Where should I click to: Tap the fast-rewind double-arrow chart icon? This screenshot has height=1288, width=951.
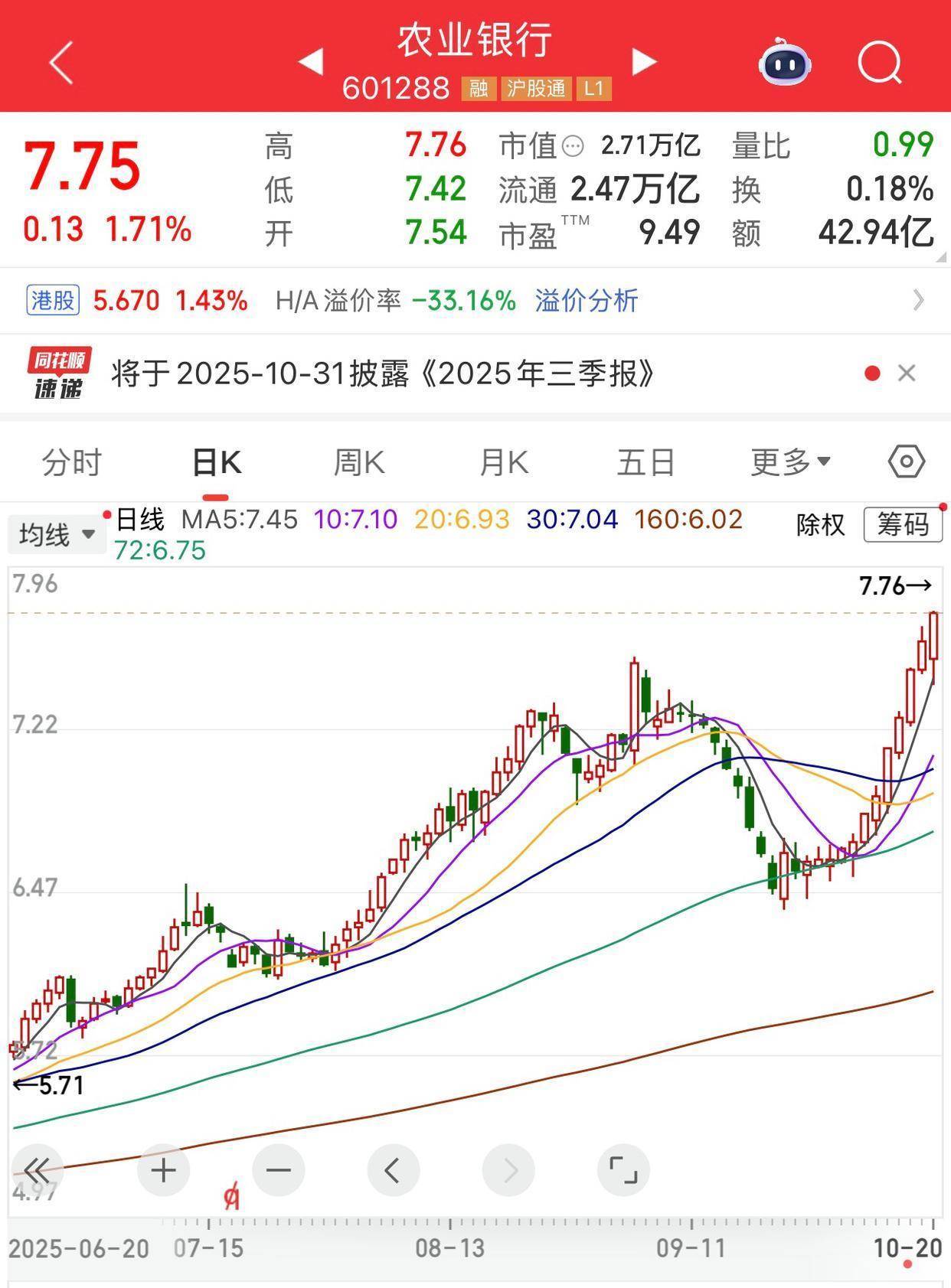38,1170
